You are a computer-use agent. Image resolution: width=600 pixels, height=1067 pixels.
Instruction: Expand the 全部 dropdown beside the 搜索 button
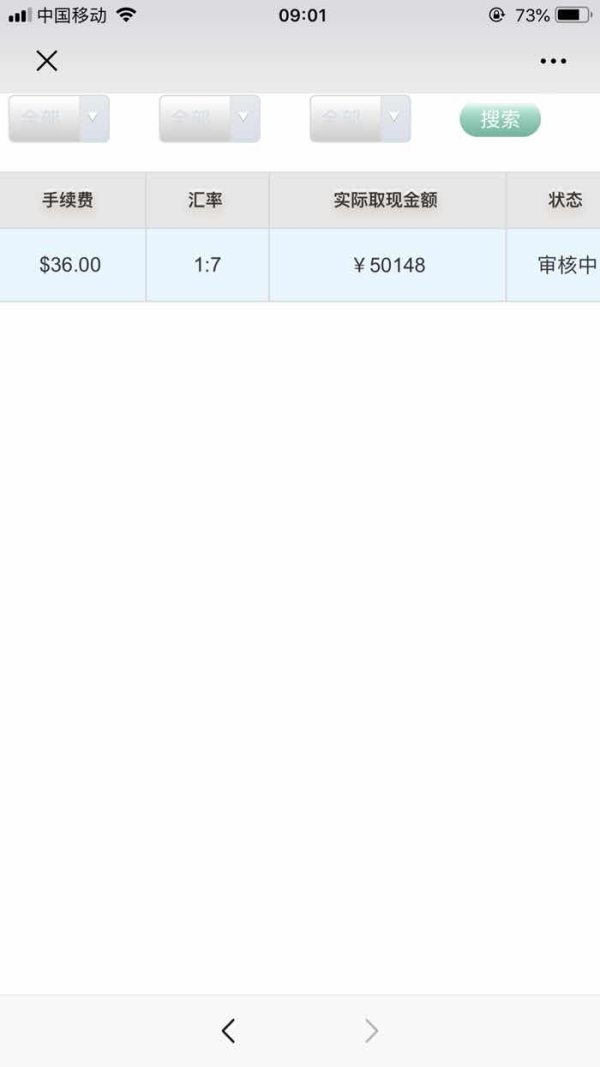(360, 118)
